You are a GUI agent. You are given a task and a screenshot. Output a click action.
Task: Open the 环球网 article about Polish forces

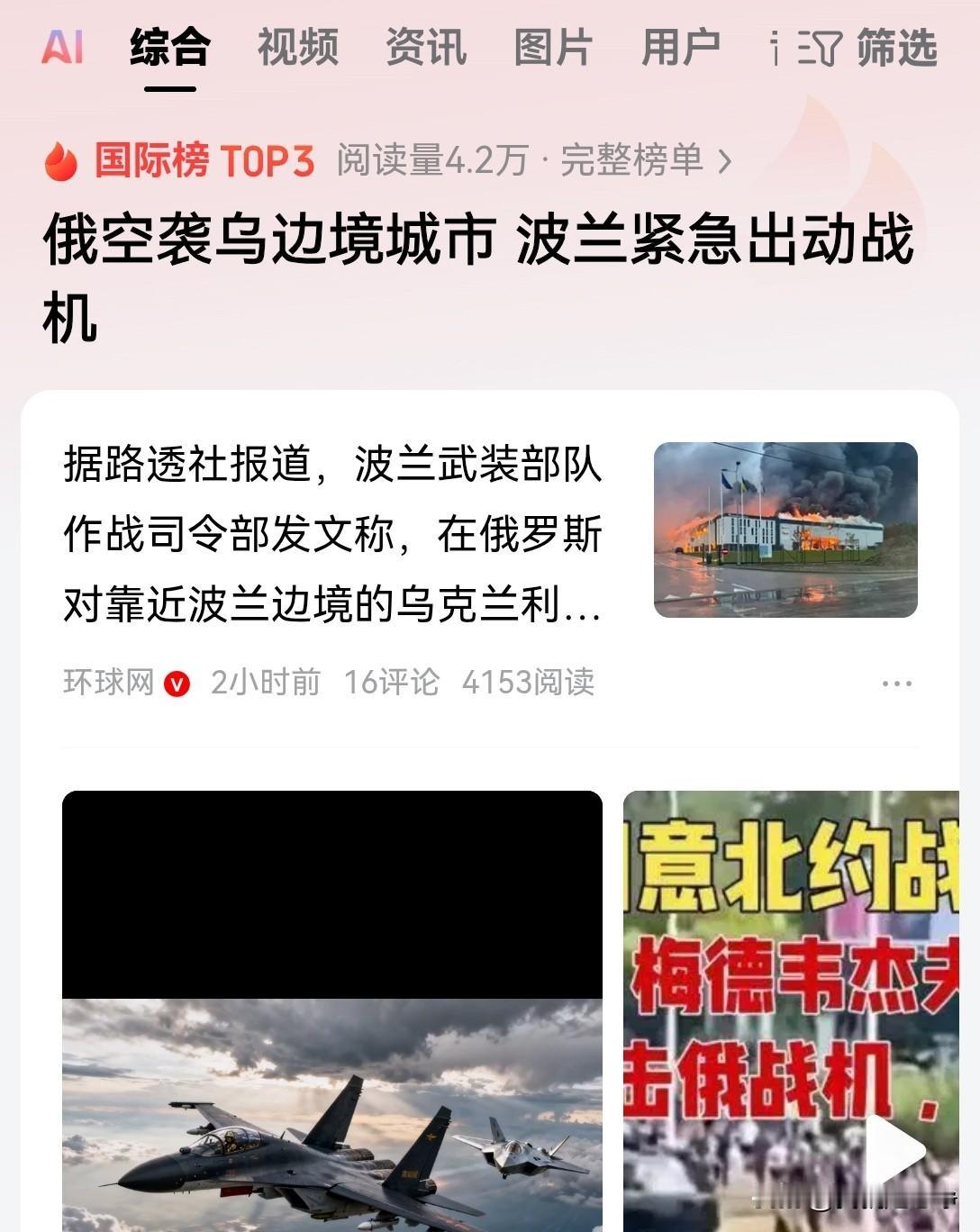(332, 535)
